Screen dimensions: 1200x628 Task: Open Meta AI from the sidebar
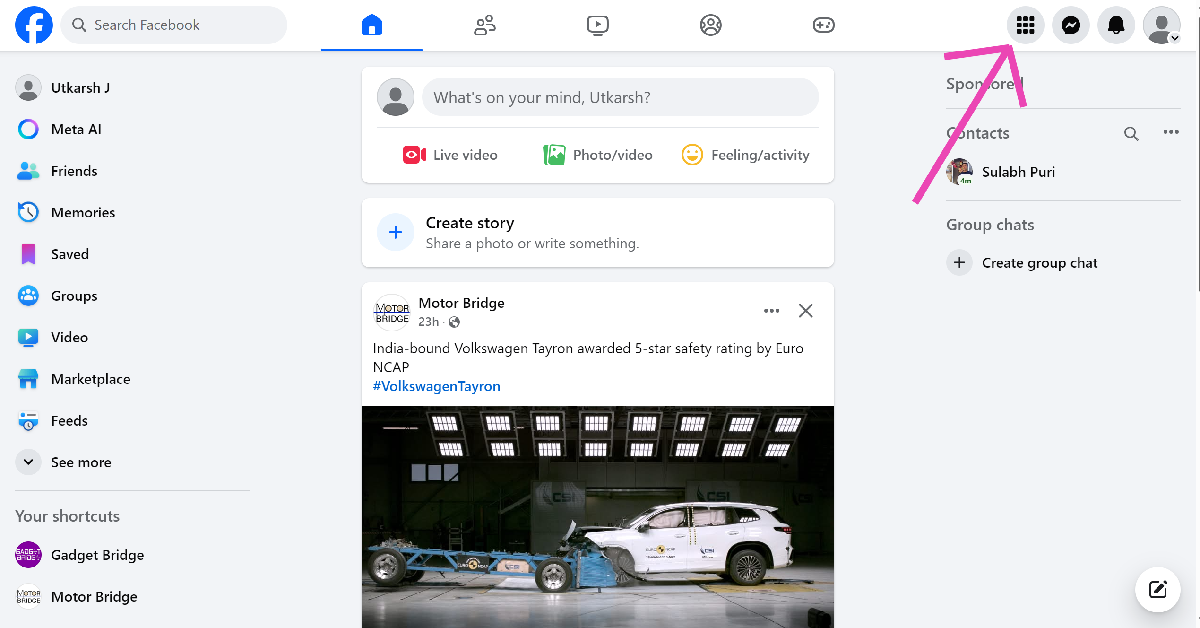[76, 129]
